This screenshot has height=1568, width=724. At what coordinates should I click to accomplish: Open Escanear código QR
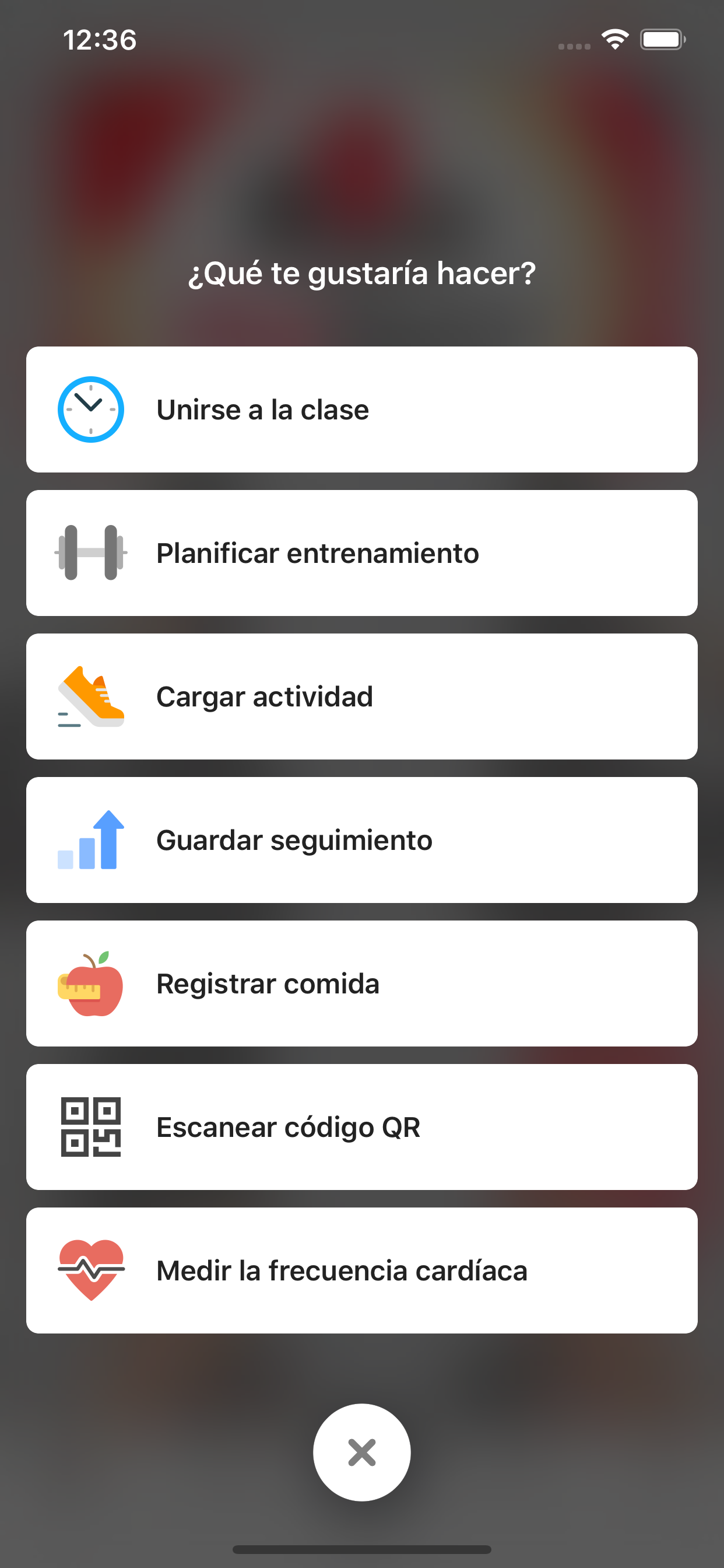tap(362, 1128)
